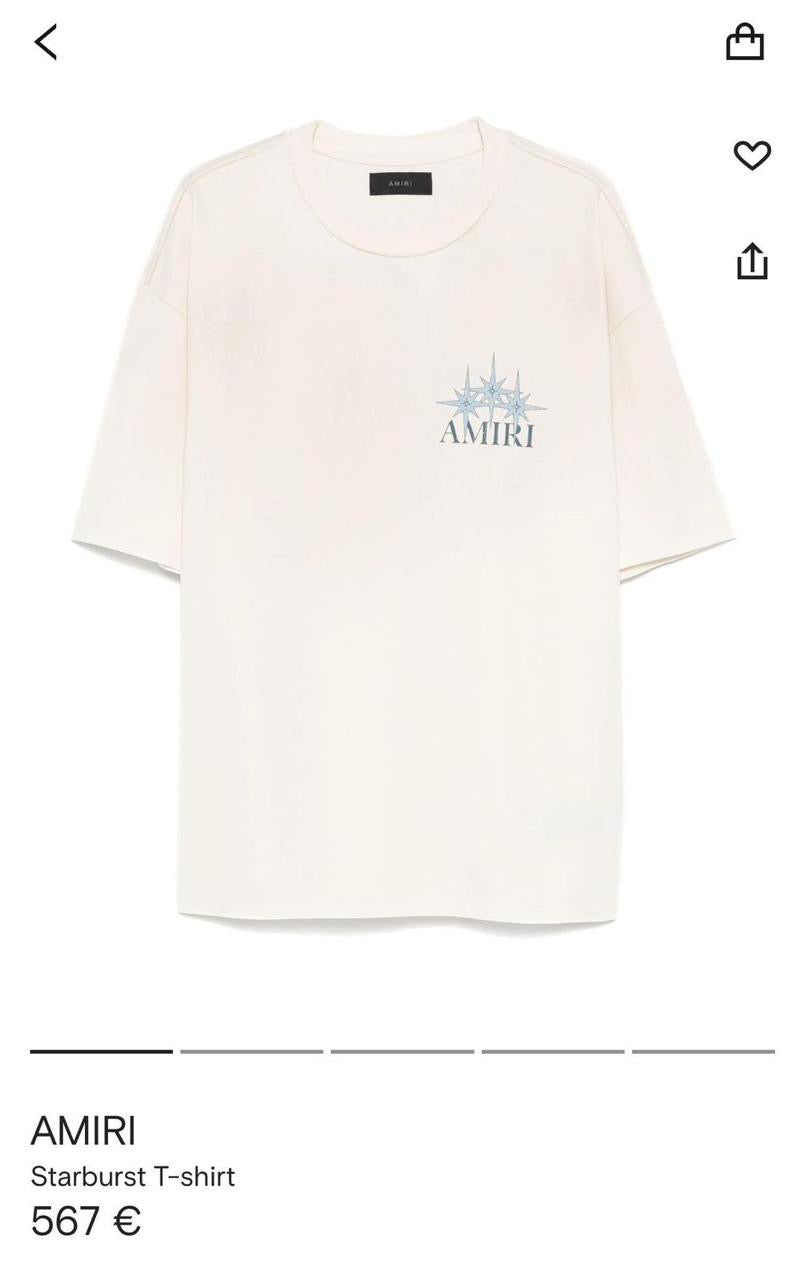Viewport: 805px width, 1280px height.
Task: Open the shopping bag
Action: pyautogui.click(x=745, y=42)
